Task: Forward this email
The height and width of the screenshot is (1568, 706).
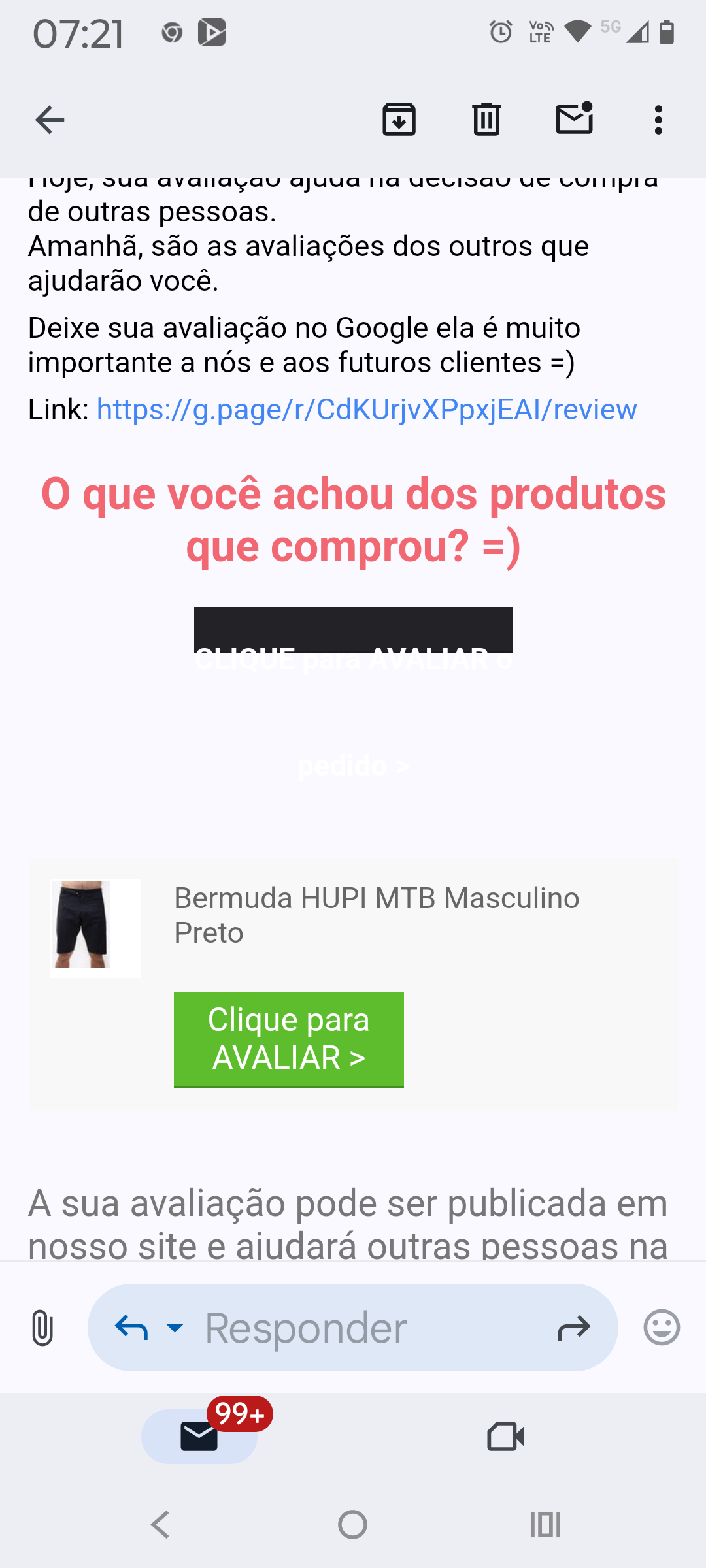Action: 574,1328
